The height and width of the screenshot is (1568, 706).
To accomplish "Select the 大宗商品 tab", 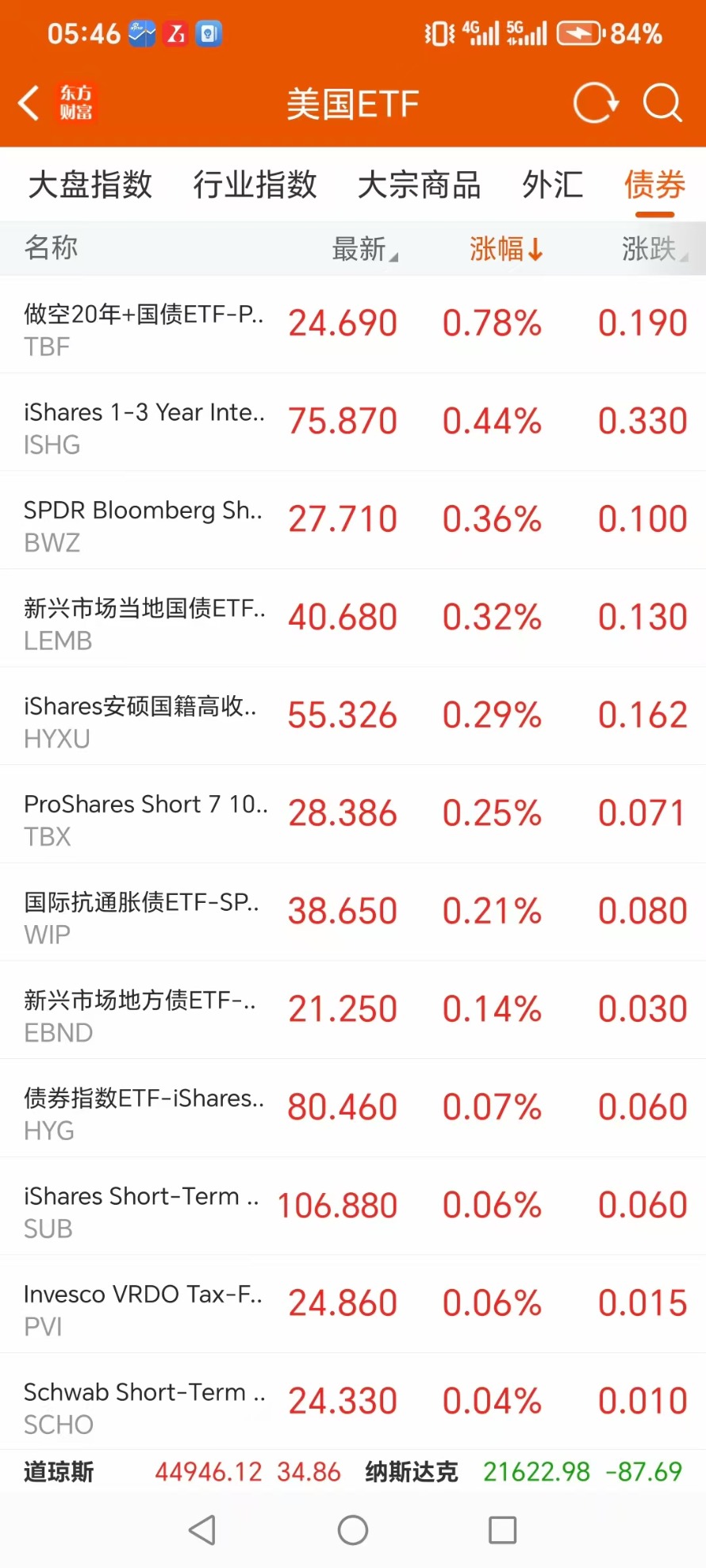I will pos(419,185).
